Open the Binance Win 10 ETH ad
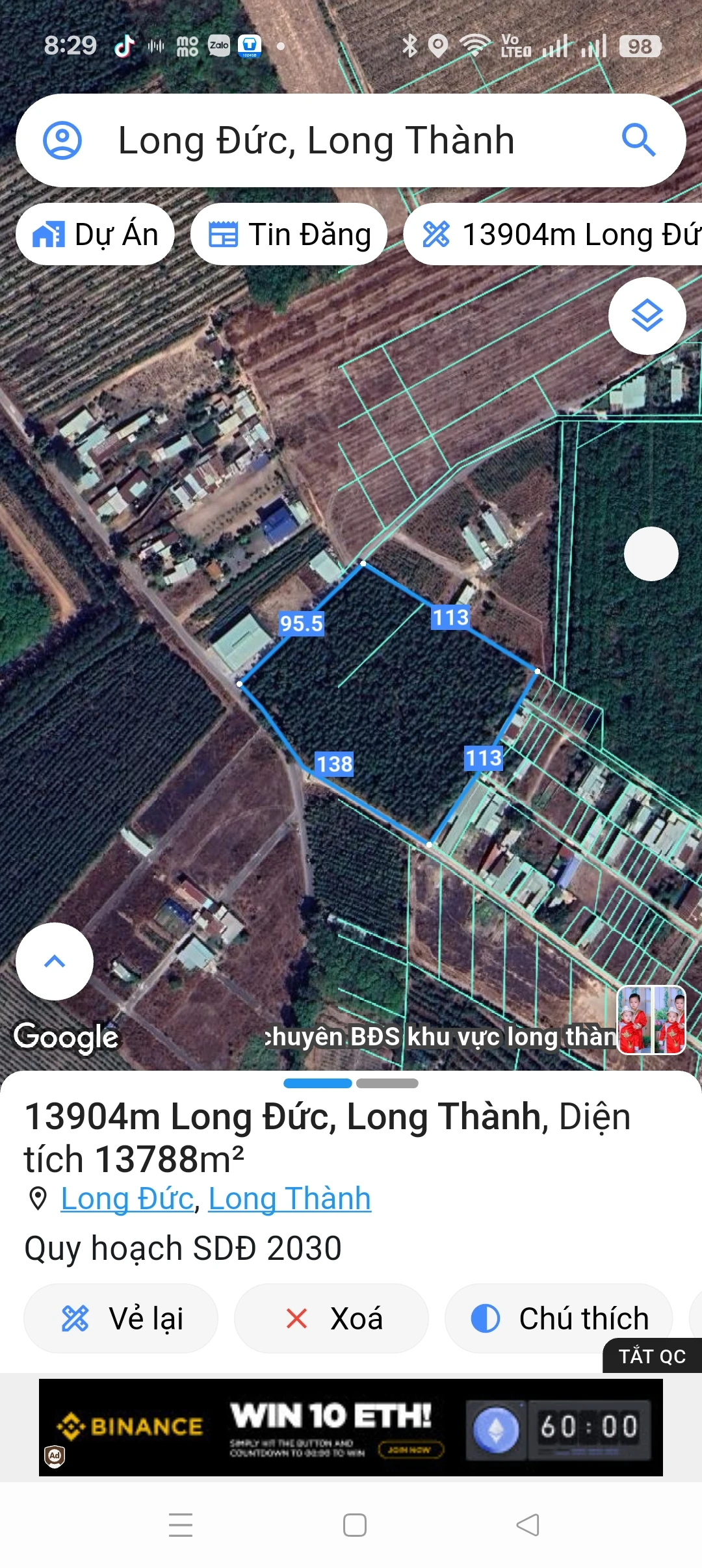 coord(351,1428)
